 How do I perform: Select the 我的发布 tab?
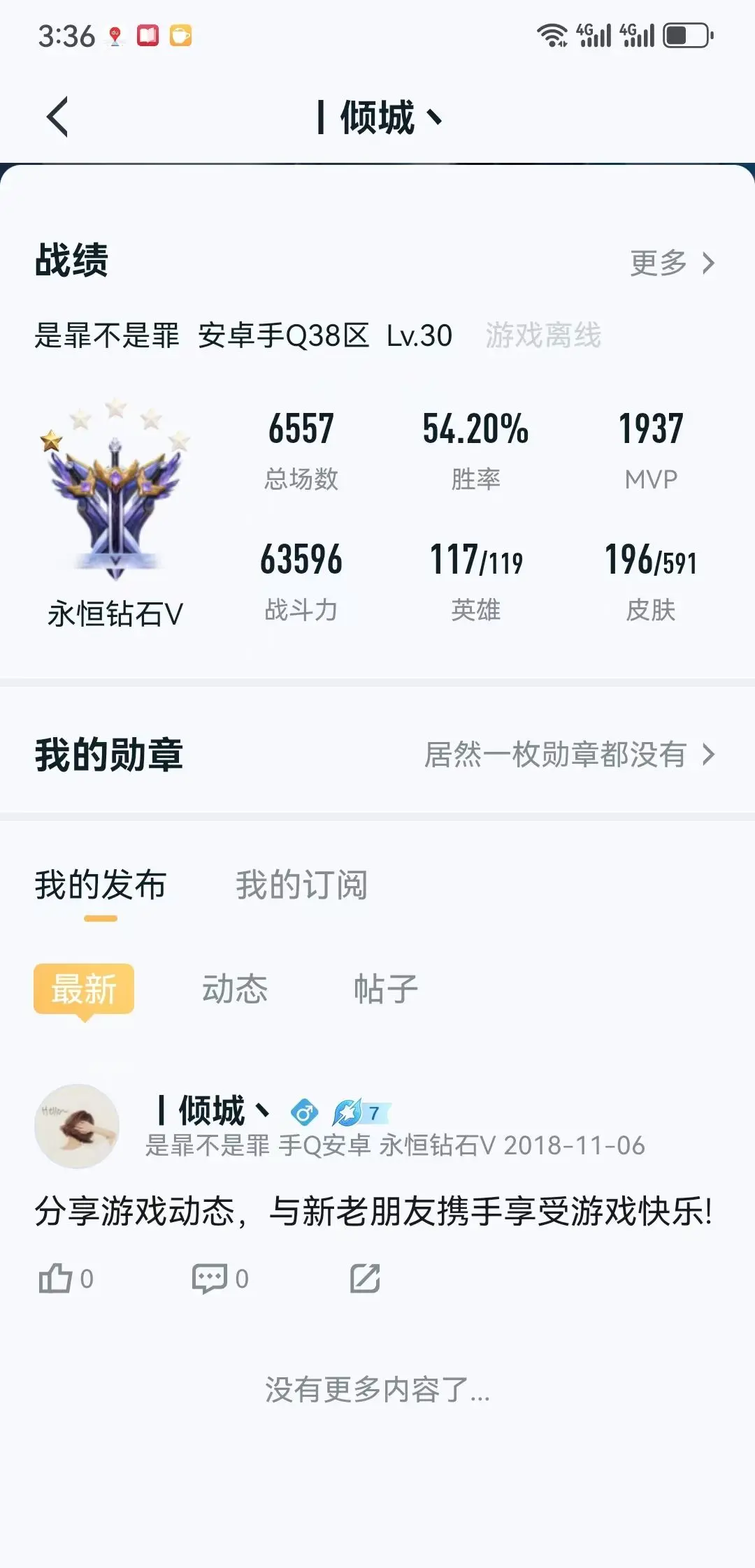click(101, 885)
